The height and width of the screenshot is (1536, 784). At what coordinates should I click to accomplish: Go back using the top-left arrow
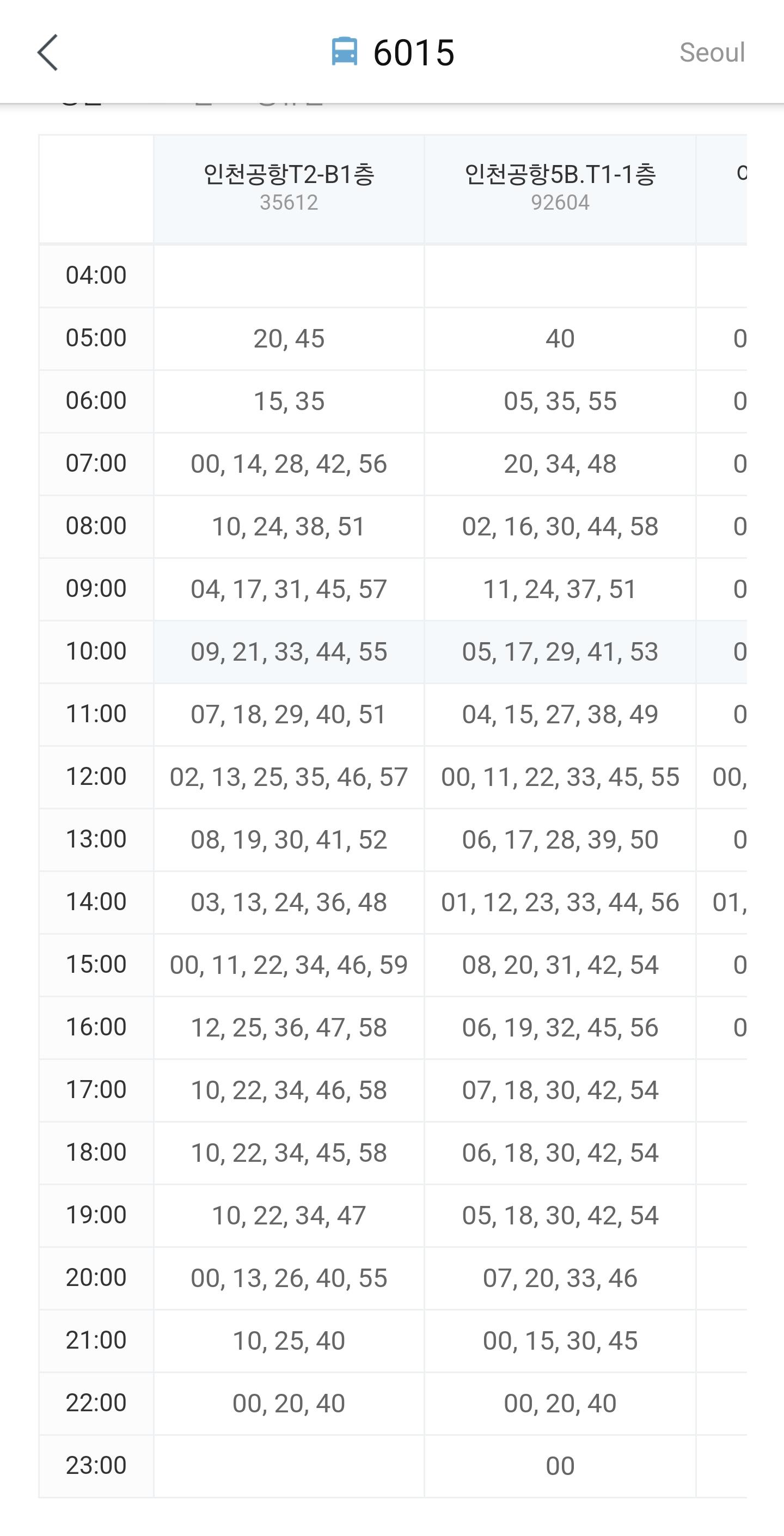click(x=48, y=52)
